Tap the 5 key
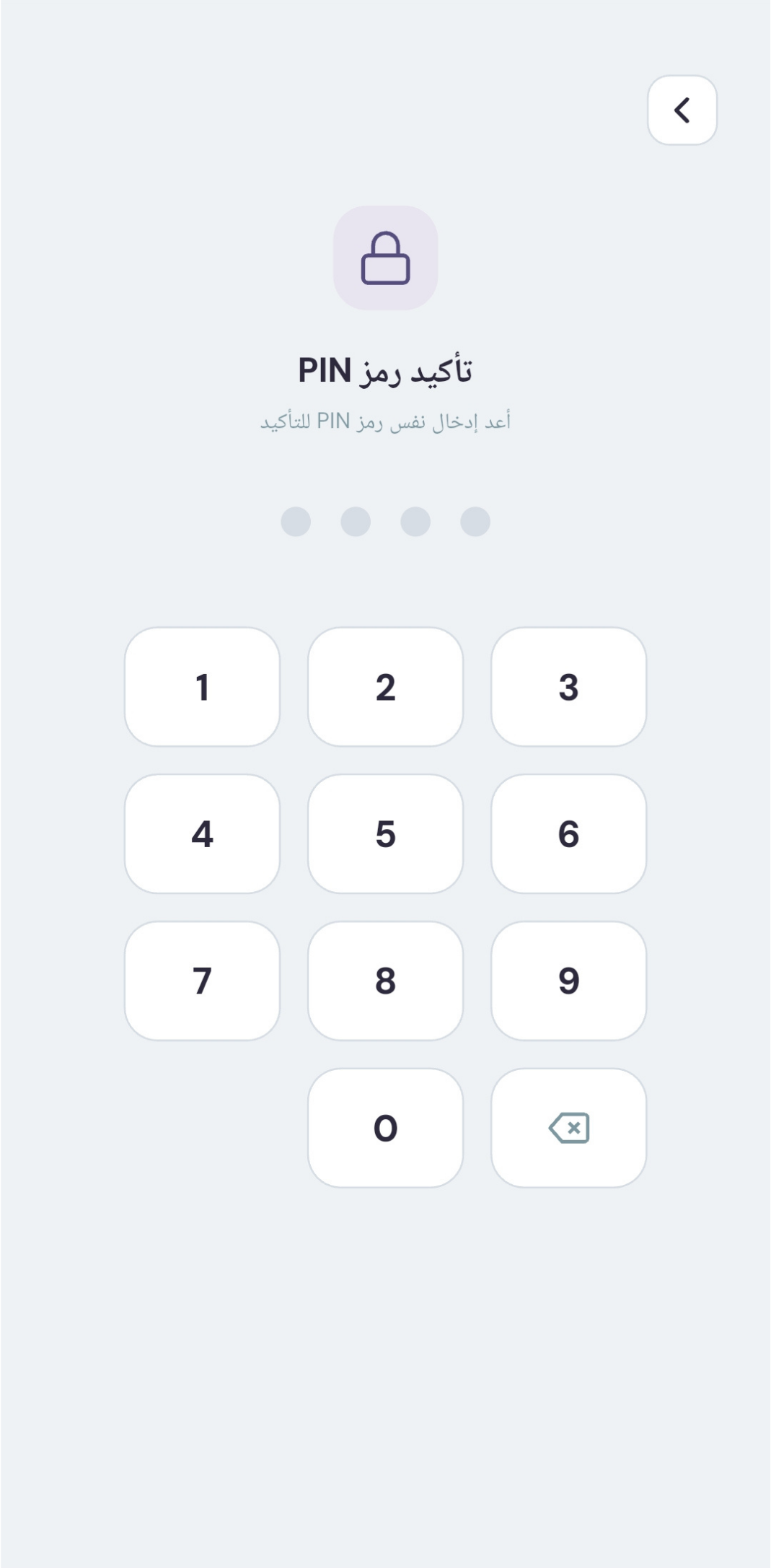Screen dimensions: 771x1568 (x=385, y=834)
